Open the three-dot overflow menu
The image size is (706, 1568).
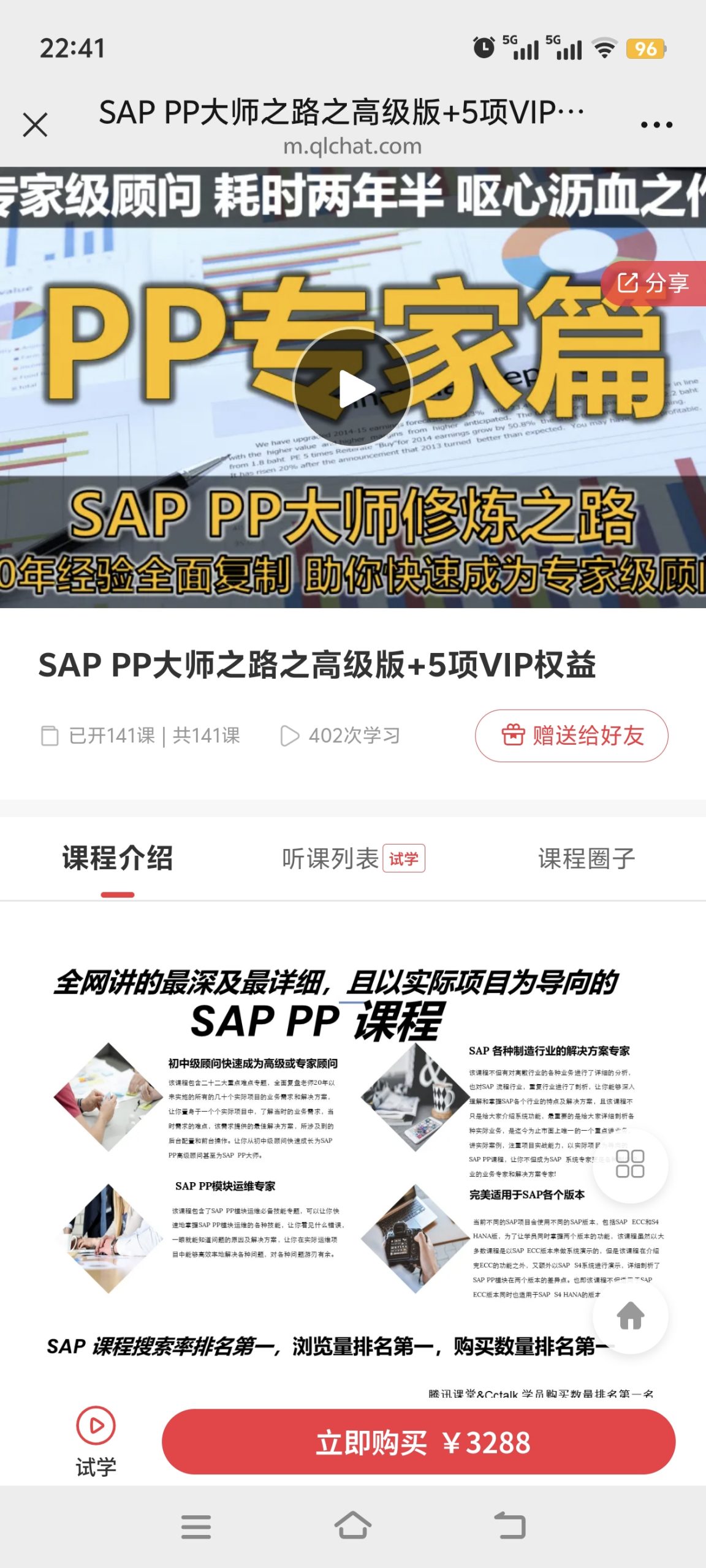pyautogui.click(x=656, y=125)
